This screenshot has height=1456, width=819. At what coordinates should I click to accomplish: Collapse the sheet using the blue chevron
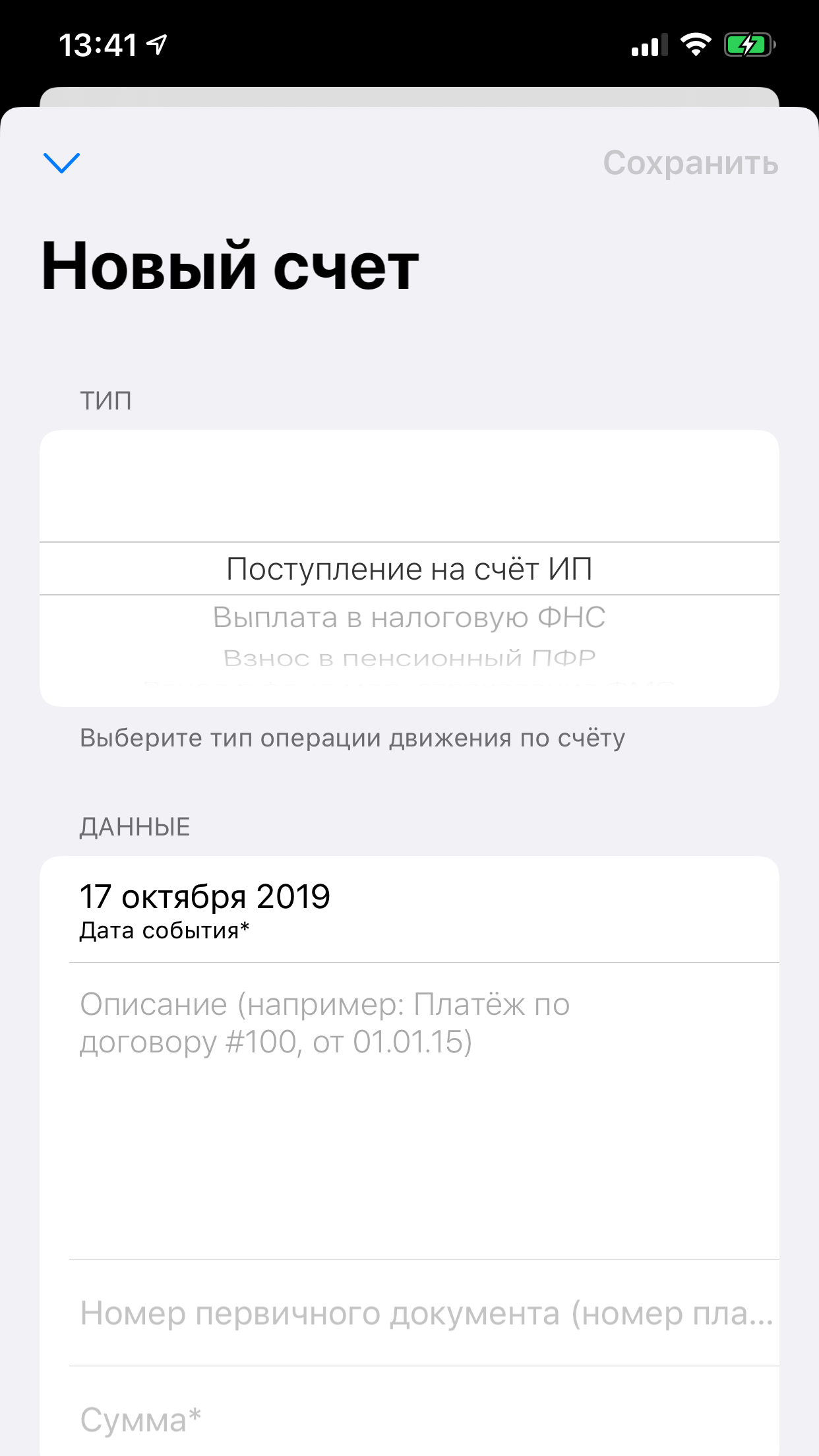click(x=61, y=163)
